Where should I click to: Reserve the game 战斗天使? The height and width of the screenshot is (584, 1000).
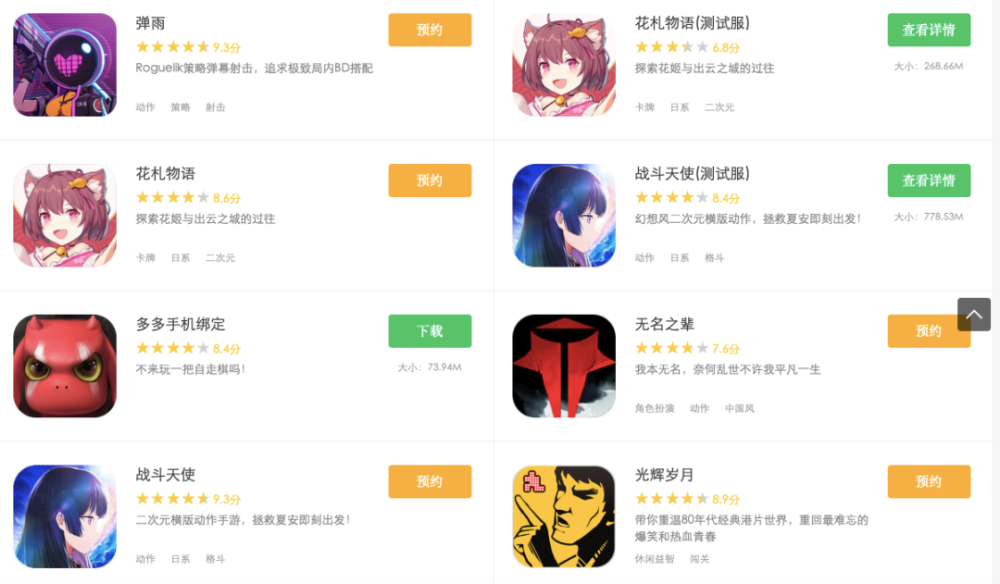coord(429,482)
